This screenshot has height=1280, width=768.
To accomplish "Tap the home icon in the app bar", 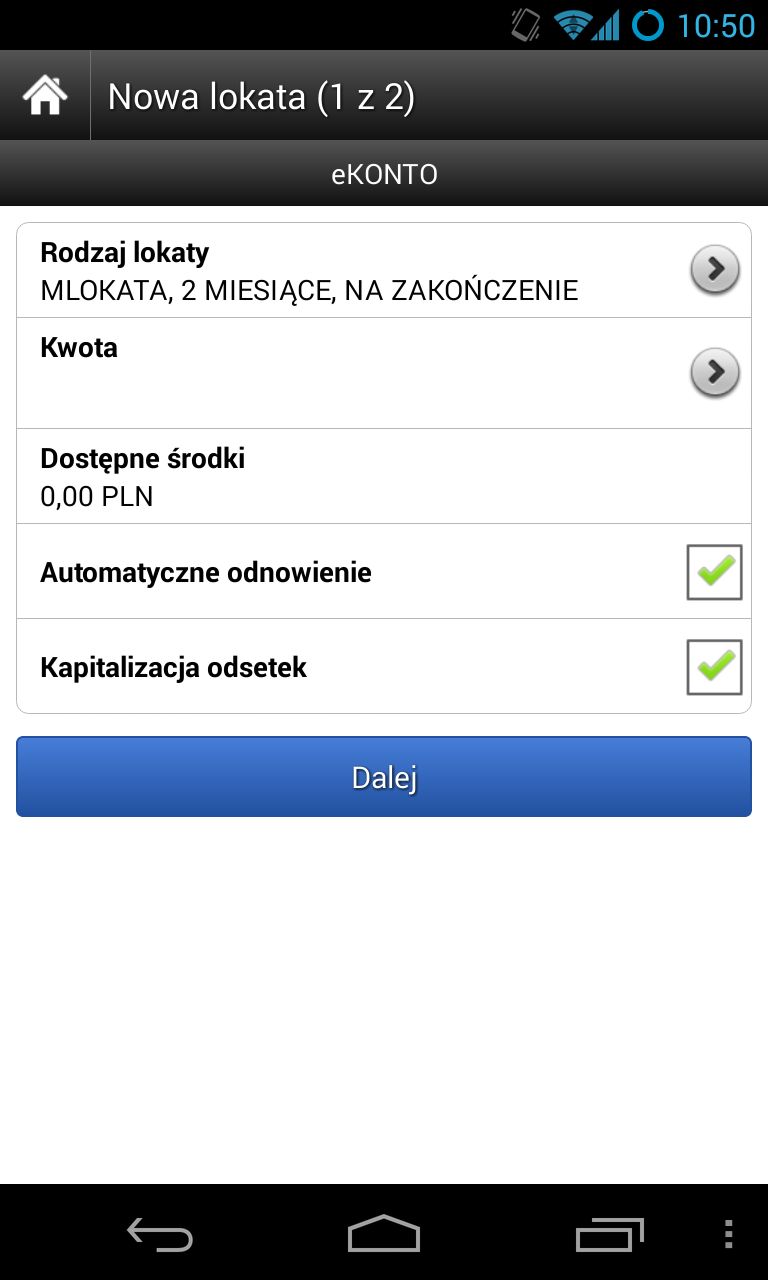I will [45, 96].
